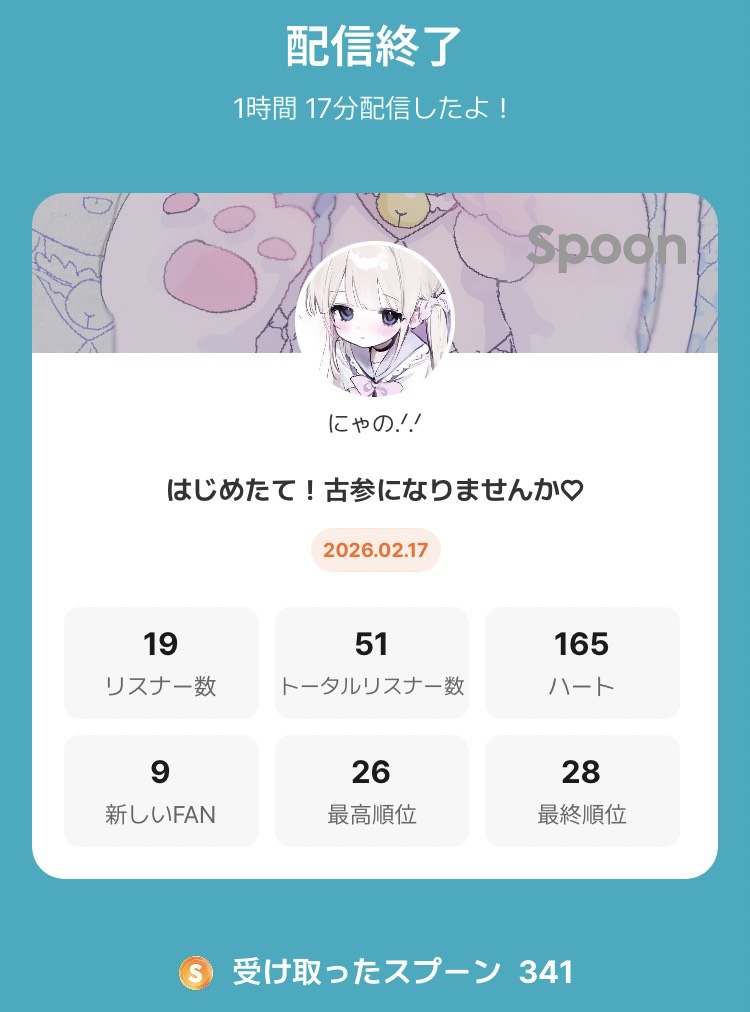The width and height of the screenshot is (750, 1012).
Task: Click the 2026.02.17 date badge
Action: click(x=374, y=550)
